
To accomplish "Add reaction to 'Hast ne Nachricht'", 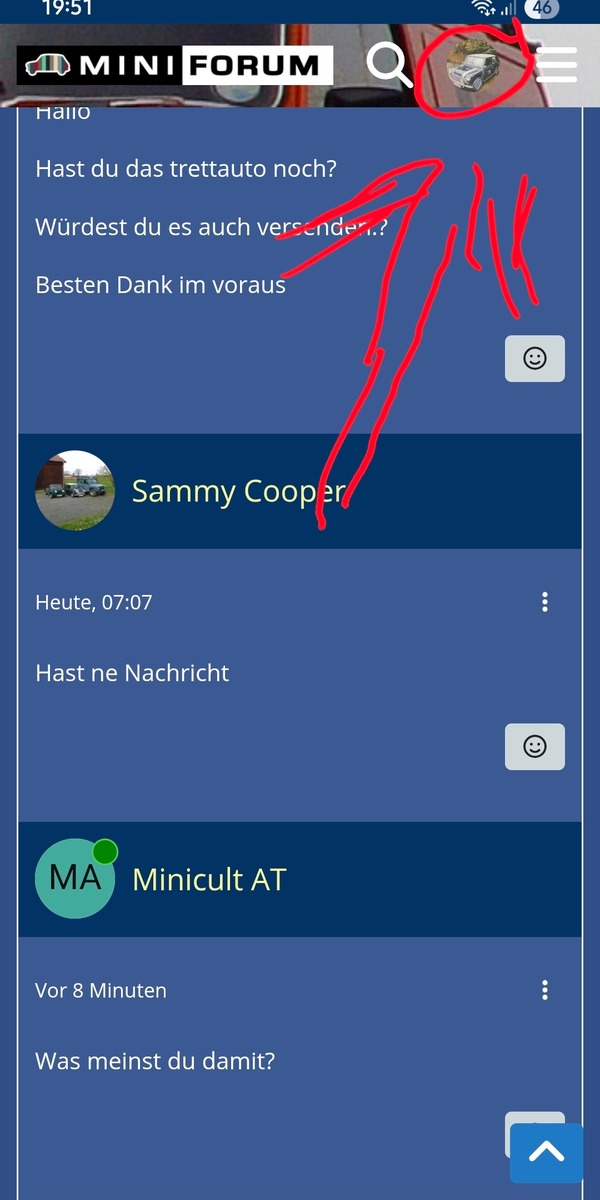I will tap(535, 746).
